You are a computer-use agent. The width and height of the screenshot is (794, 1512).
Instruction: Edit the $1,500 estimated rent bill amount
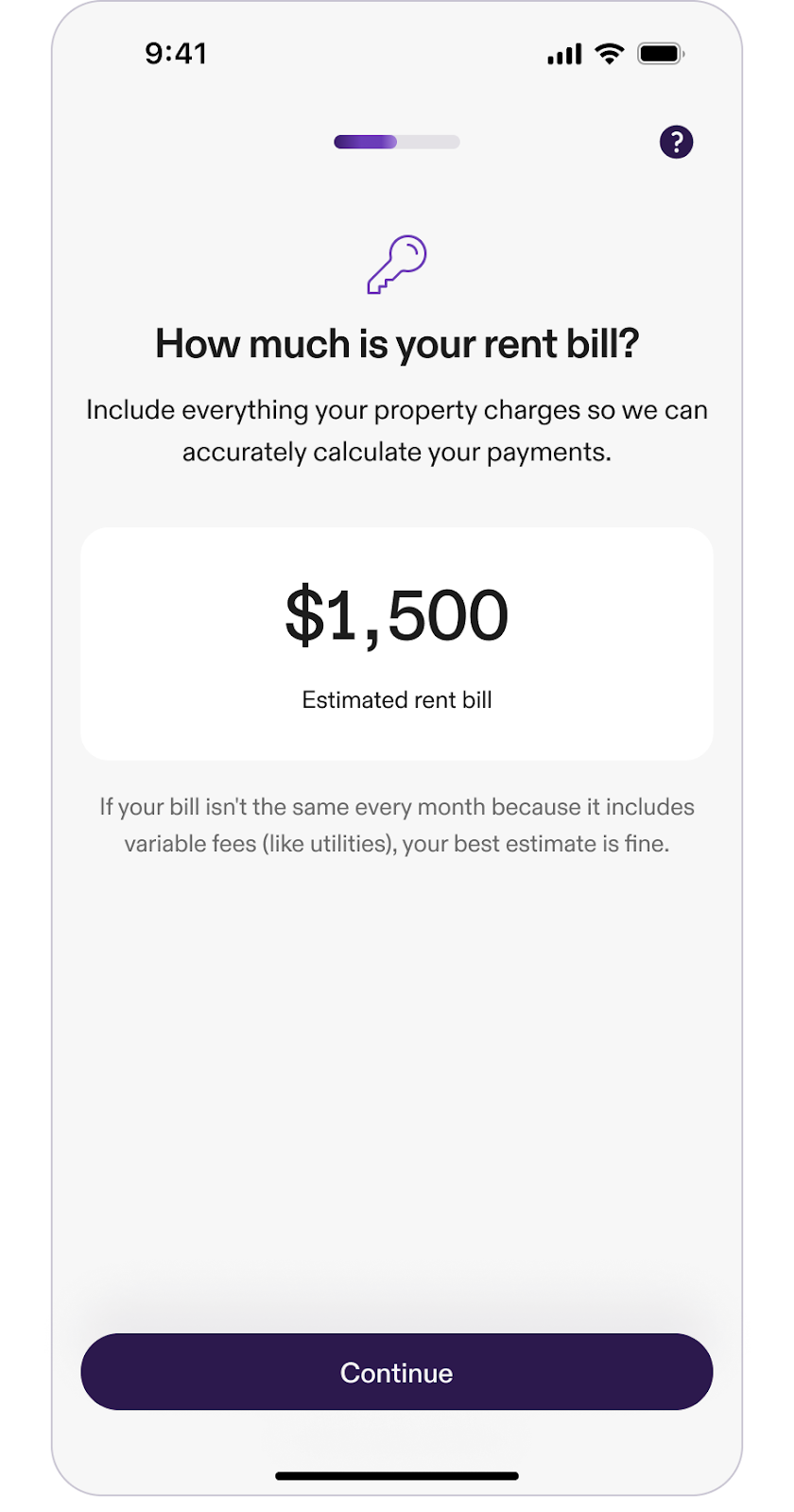[397, 617]
